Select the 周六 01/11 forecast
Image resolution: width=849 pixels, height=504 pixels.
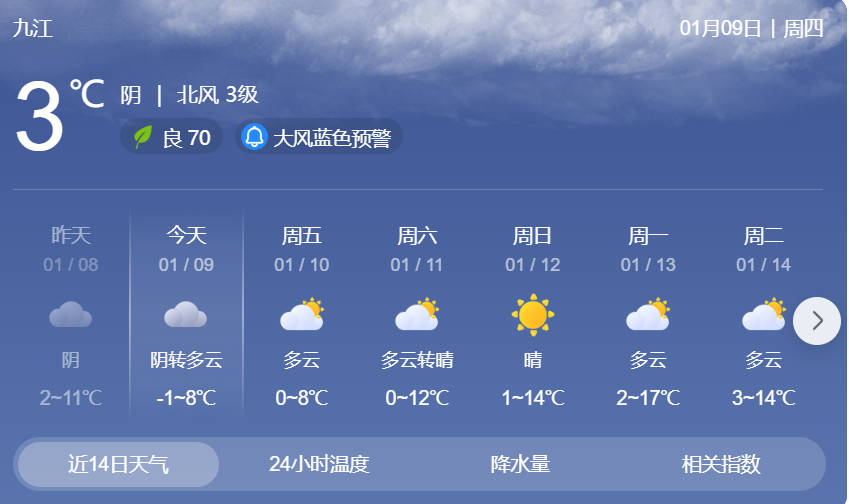(x=417, y=315)
